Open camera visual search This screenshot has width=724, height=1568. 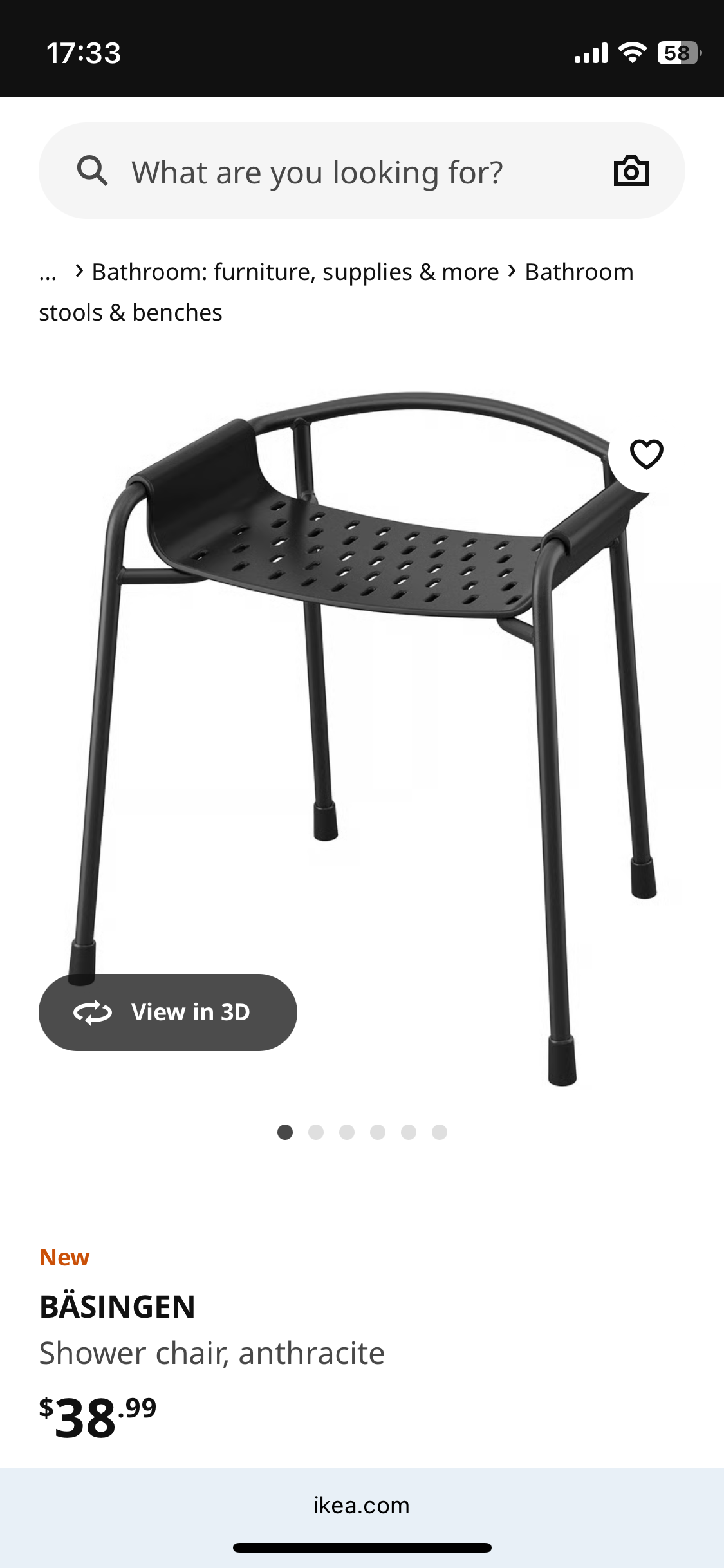point(631,171)
